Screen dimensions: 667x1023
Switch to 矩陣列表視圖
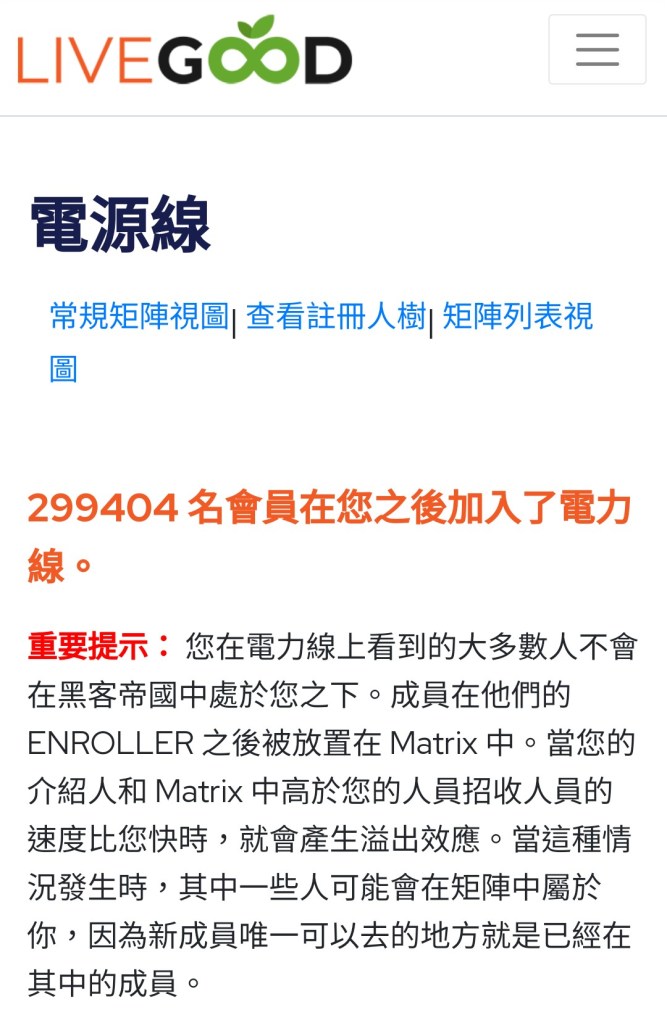(x=517, y=317)
